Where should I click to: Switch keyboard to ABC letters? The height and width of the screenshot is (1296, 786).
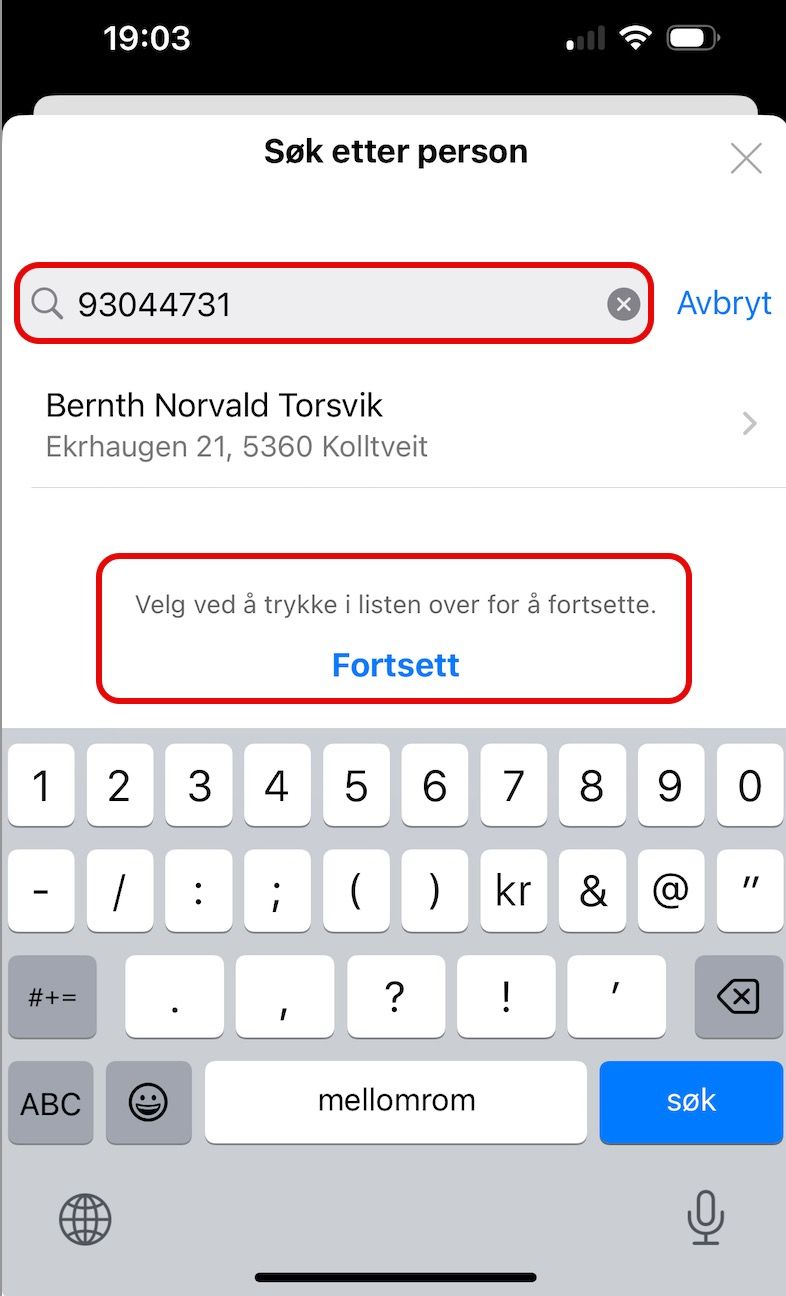tap(51, 1103)
